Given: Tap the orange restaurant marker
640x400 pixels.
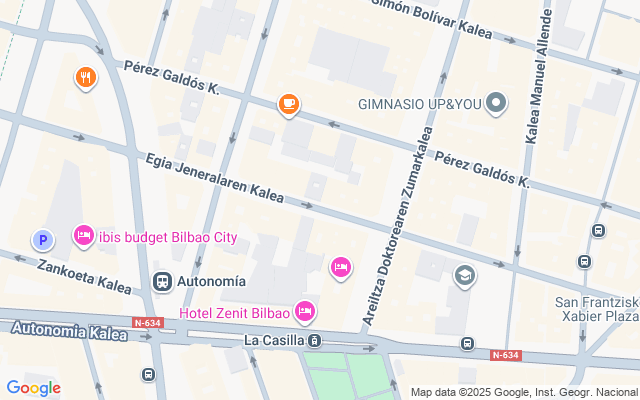Looking at the screenshot, I should point(86,77).
